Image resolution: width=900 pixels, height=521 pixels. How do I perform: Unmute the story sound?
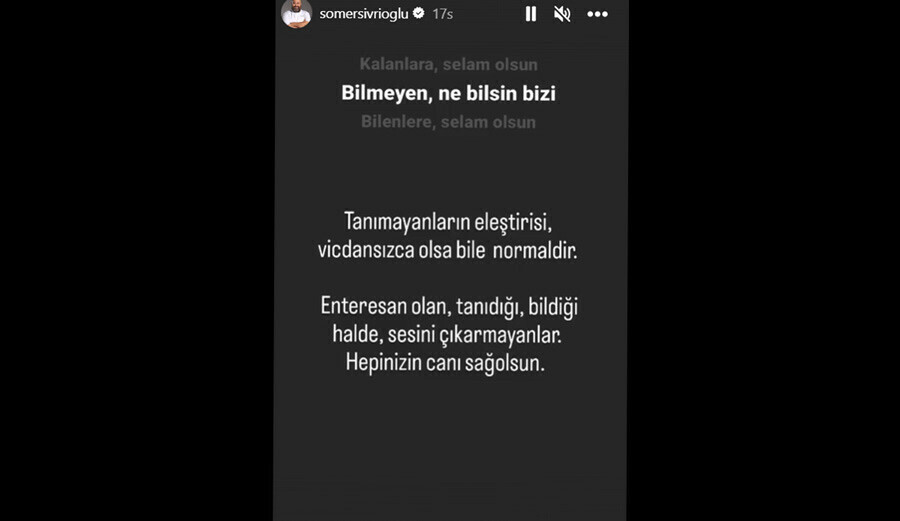point(562,14)
